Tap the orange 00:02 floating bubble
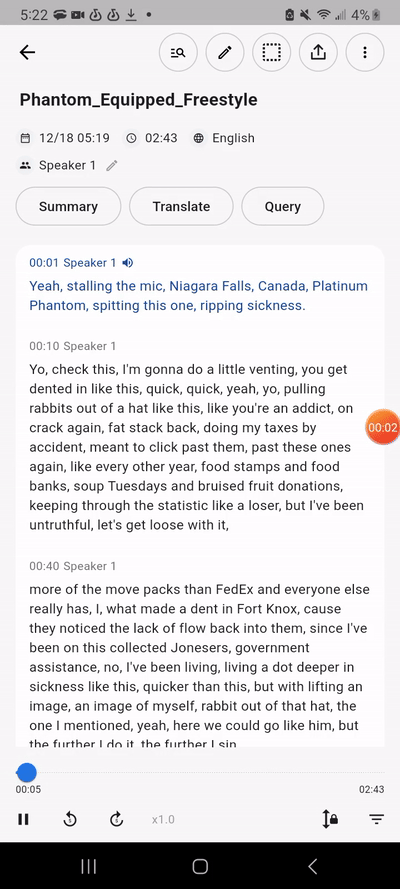Image resolution: width=400 pixels, height=889 pixels. point(383,427)
